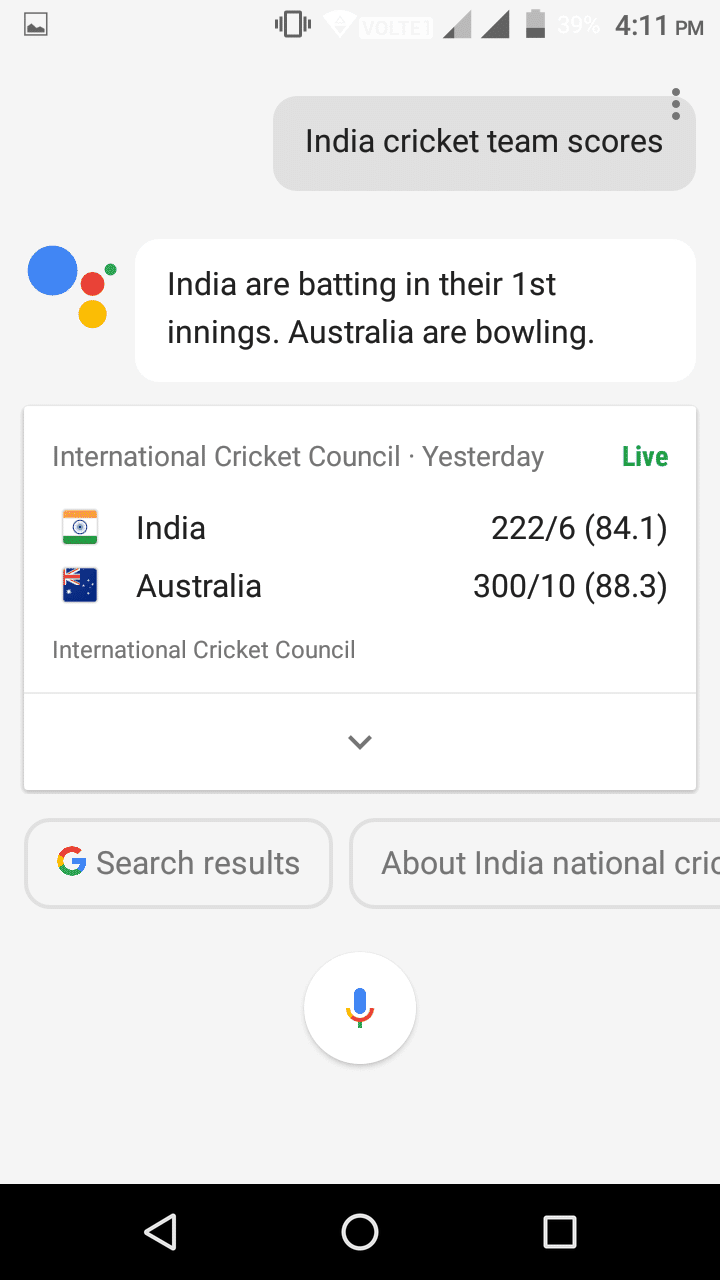Screen dimensions: 720x1280
Task: Return to the home screen
Action: (x=360, y=1232)
